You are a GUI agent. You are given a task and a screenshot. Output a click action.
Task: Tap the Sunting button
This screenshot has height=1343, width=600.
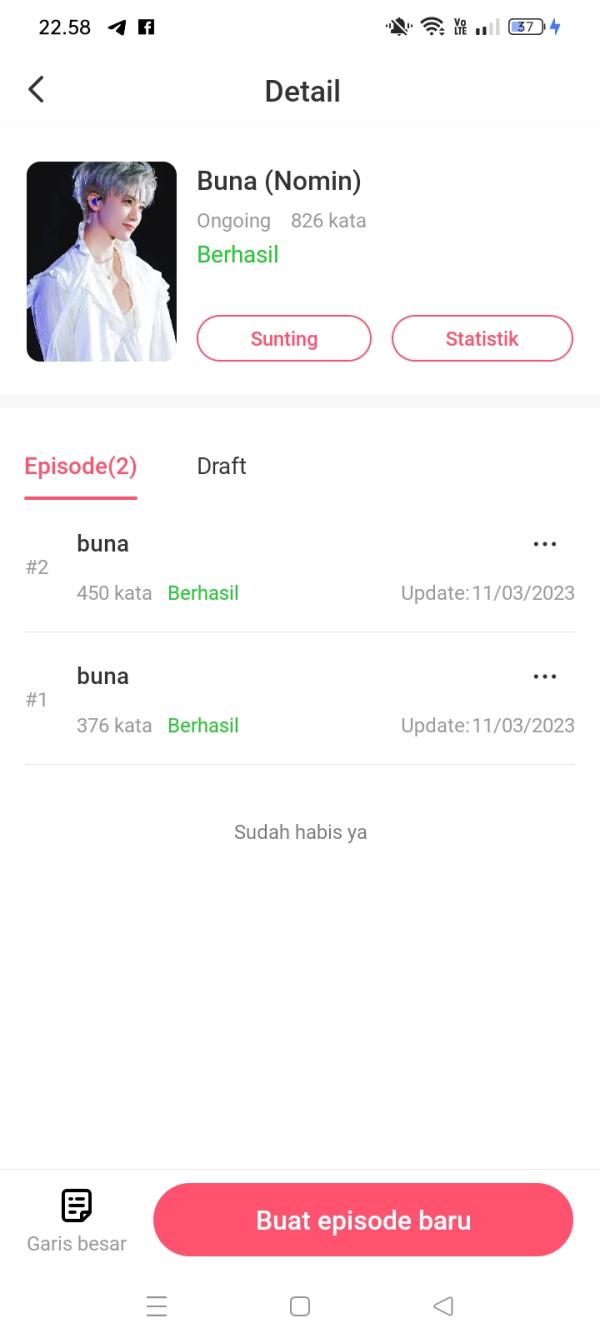[284, 339]
